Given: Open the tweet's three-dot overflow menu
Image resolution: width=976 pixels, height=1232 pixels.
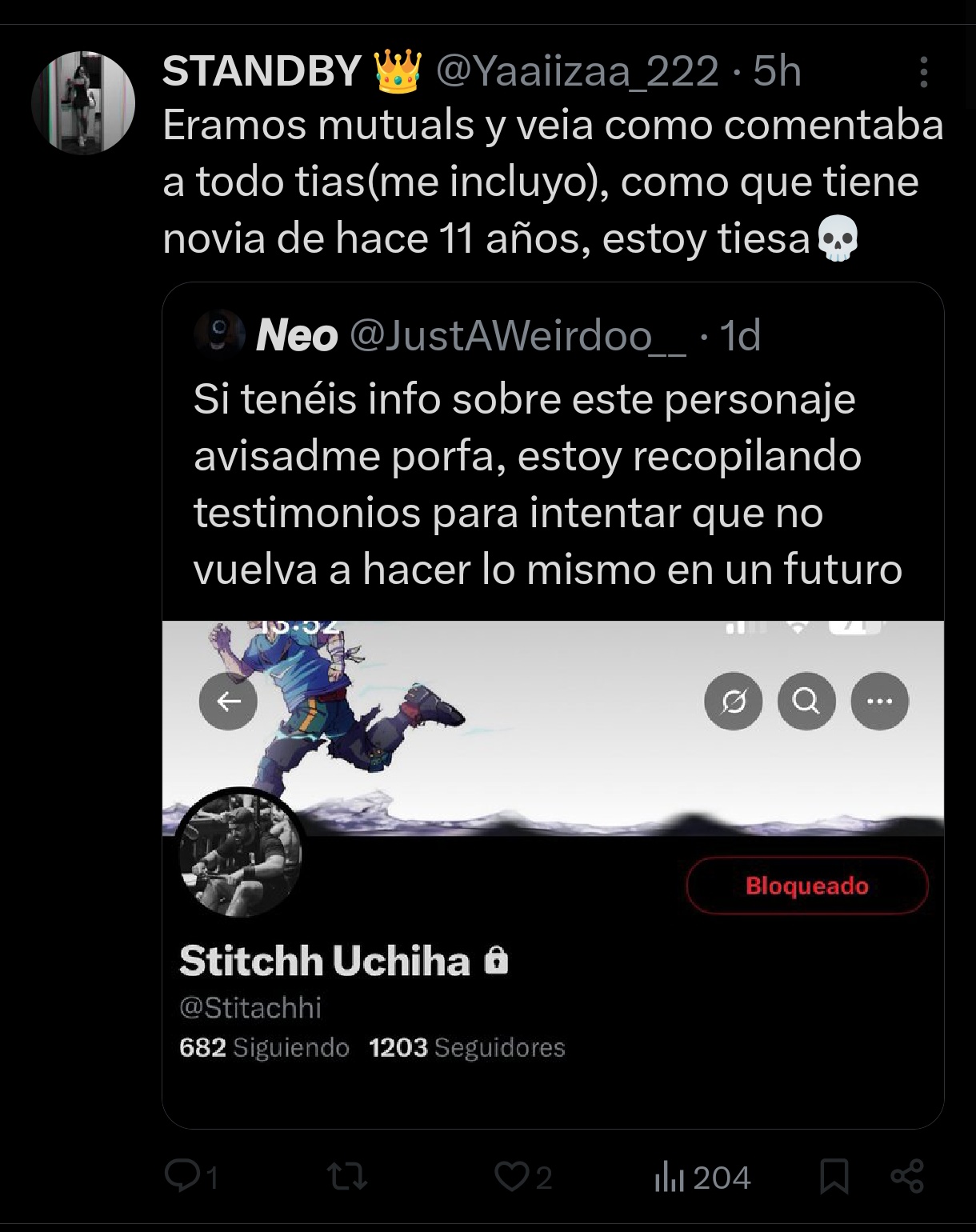Looking at the screenshot, I should (924, 73).
